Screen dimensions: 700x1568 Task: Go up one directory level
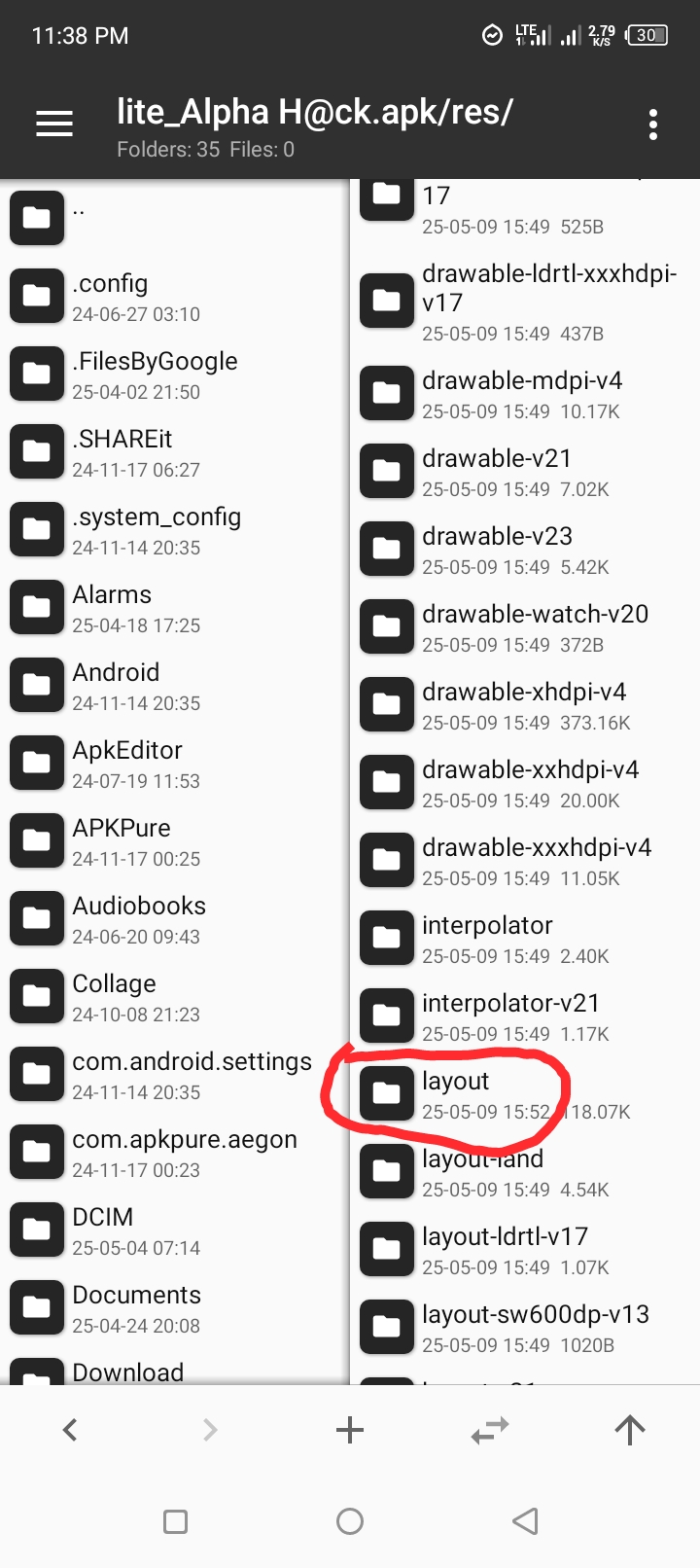point(629,1429)
